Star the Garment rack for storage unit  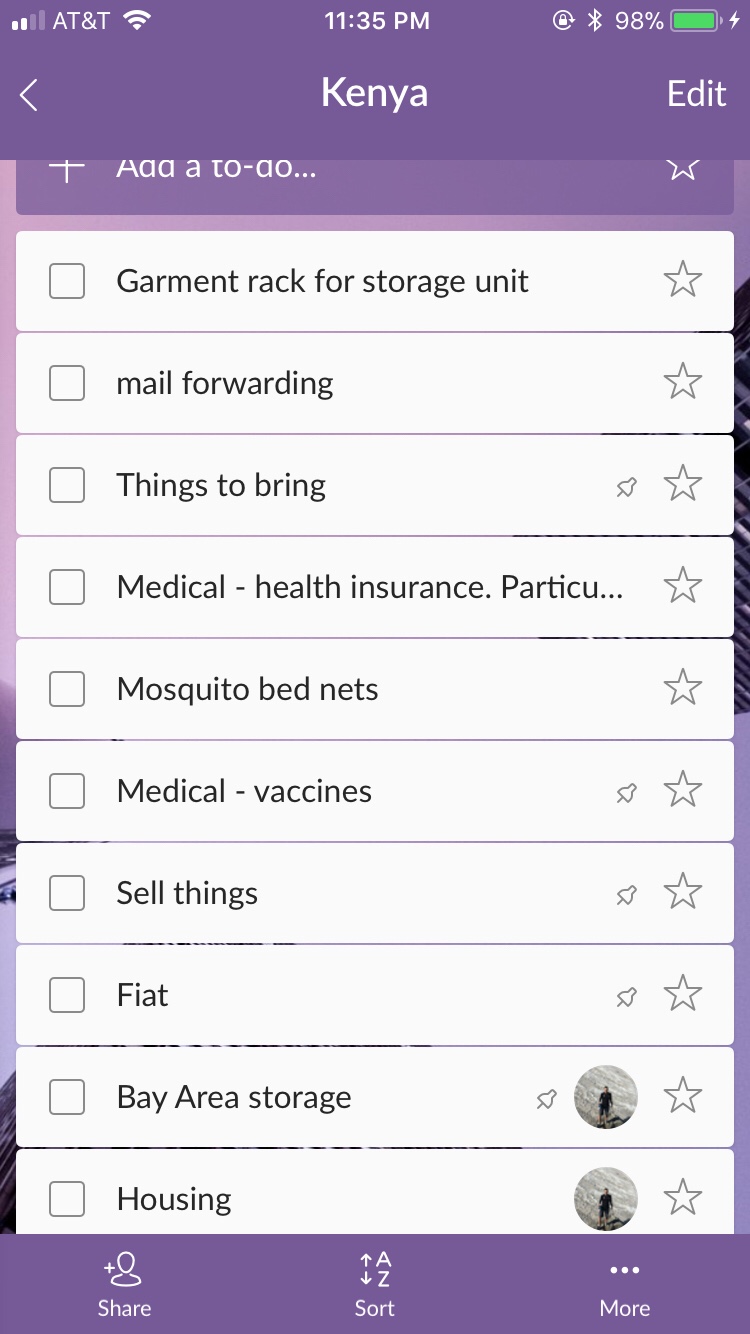tap(683, 280)
